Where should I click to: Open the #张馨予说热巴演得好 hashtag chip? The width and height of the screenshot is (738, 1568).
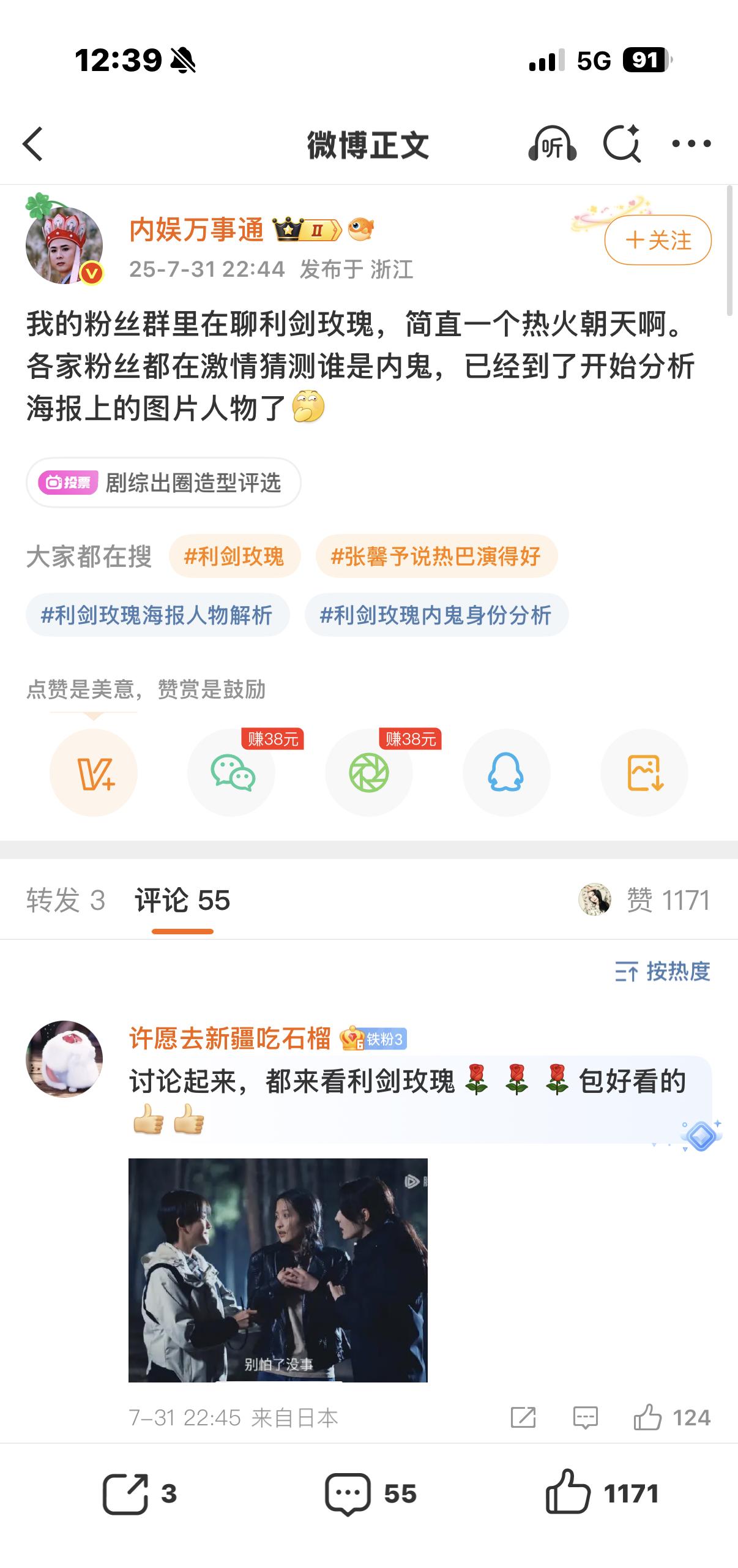pos(436,556)
